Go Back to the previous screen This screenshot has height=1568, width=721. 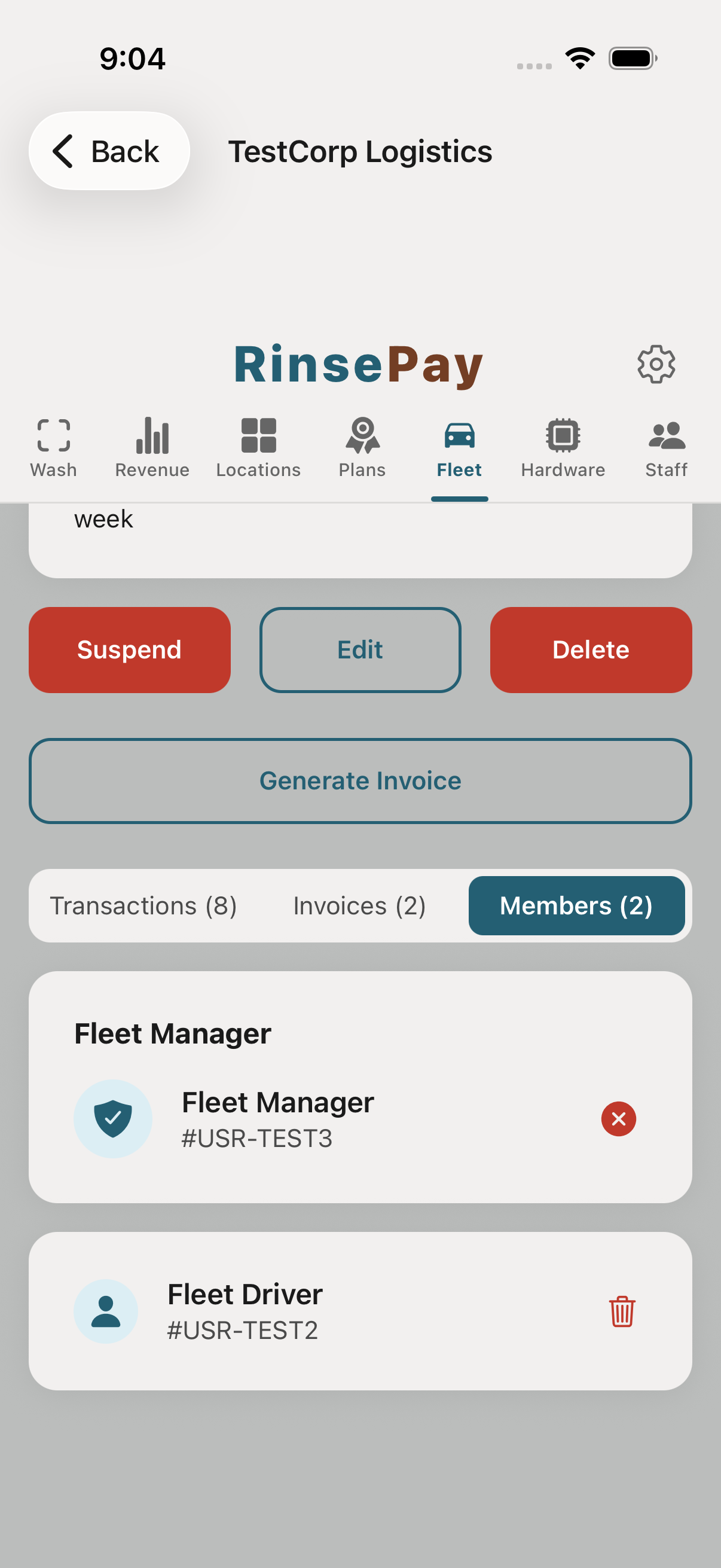click(108, 151)
